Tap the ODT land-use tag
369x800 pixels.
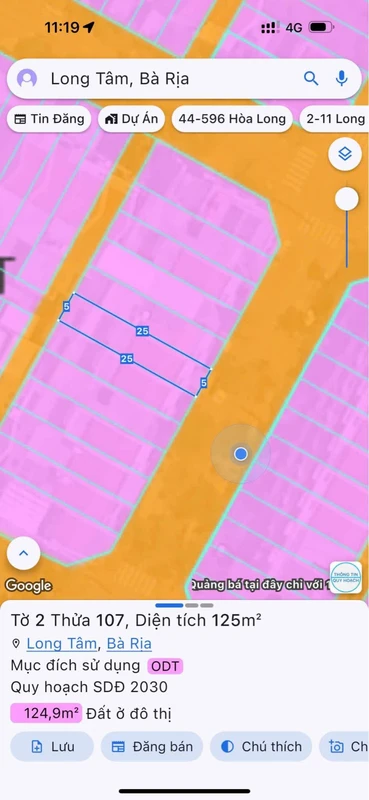pyautogui.click(x=165, y=666)
